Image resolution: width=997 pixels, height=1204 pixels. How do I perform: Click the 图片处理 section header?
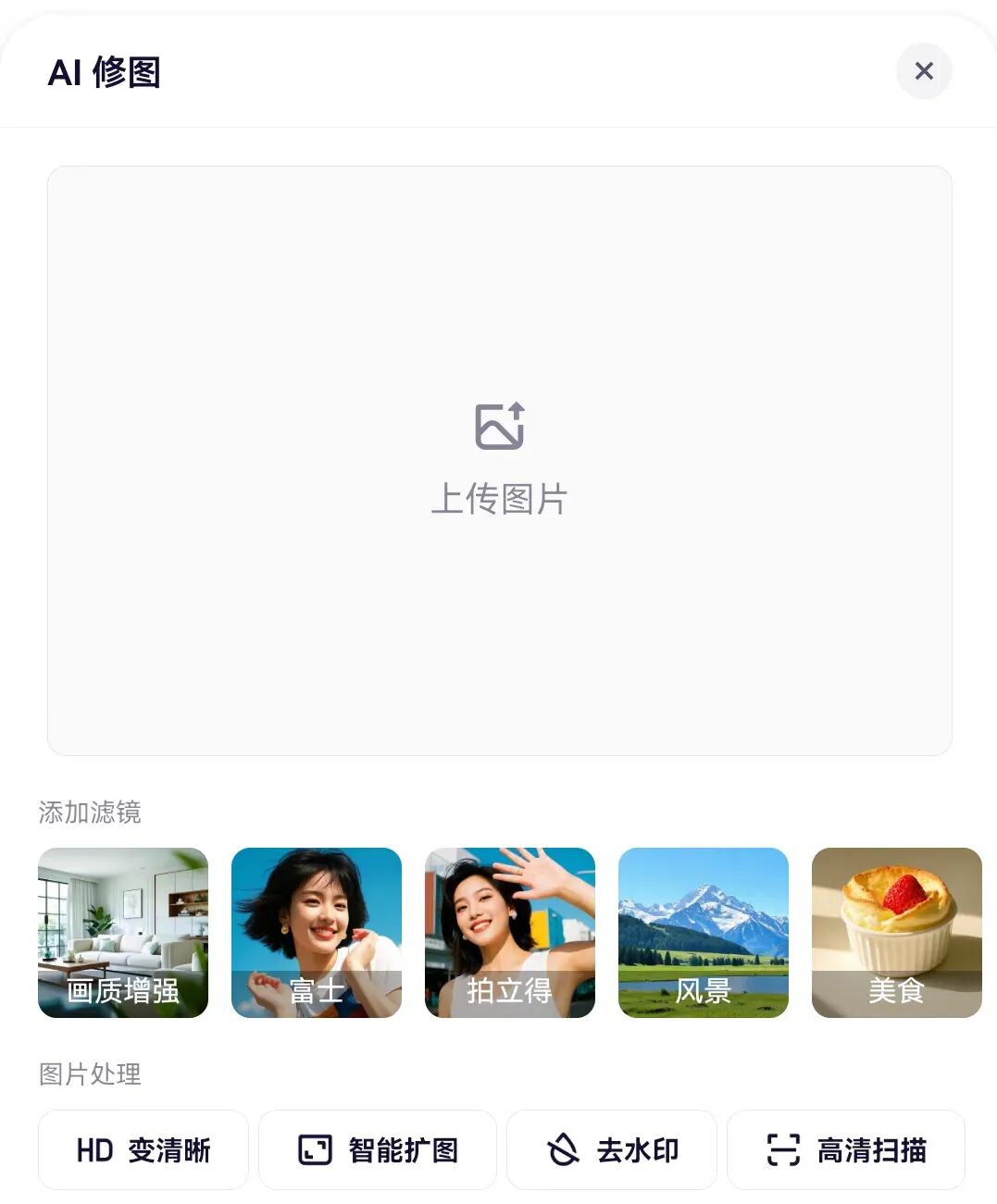pyautogui.click(x=90, y=1074)
